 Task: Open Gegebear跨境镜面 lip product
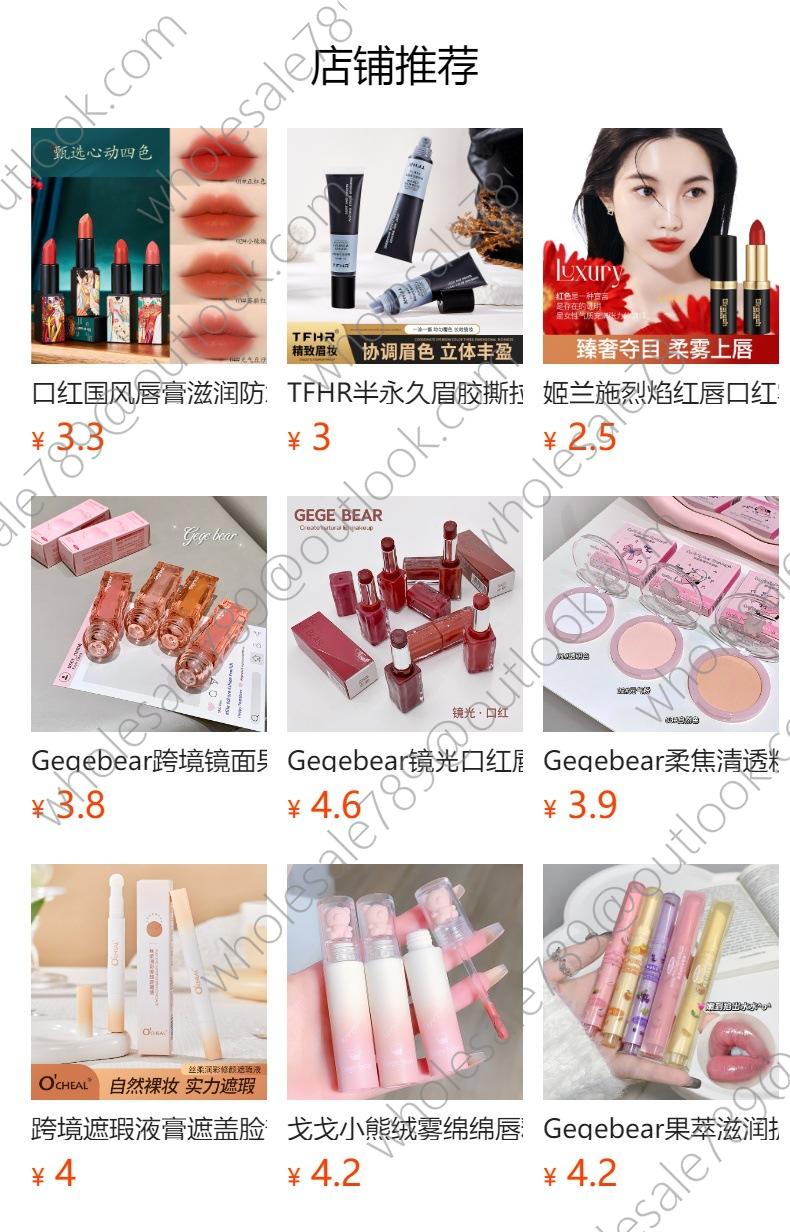coord(149,614)
